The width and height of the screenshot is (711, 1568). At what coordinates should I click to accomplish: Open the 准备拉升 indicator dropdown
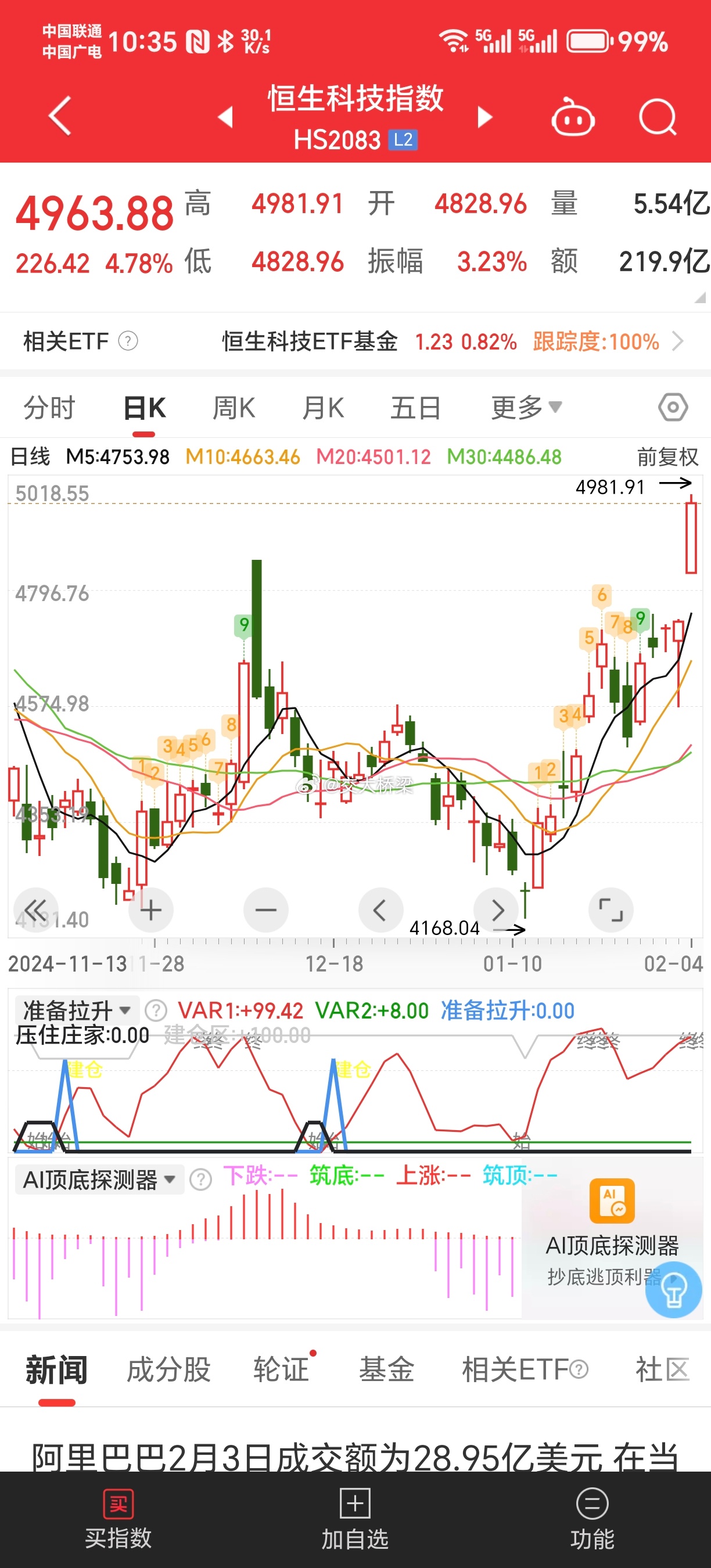77,1010
